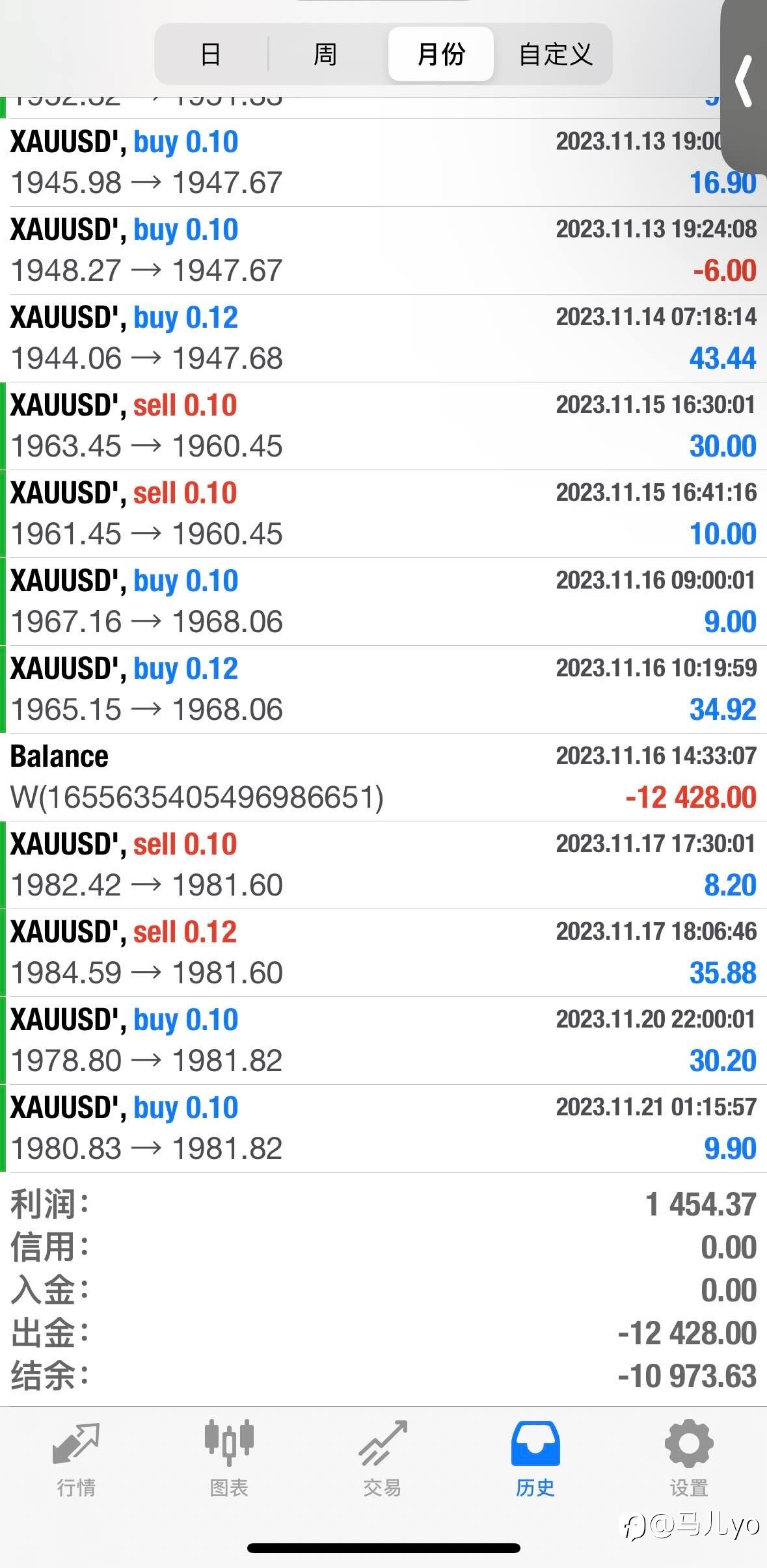Open the sell 0.10 trade at 1963.45

(x=384, y=426)
